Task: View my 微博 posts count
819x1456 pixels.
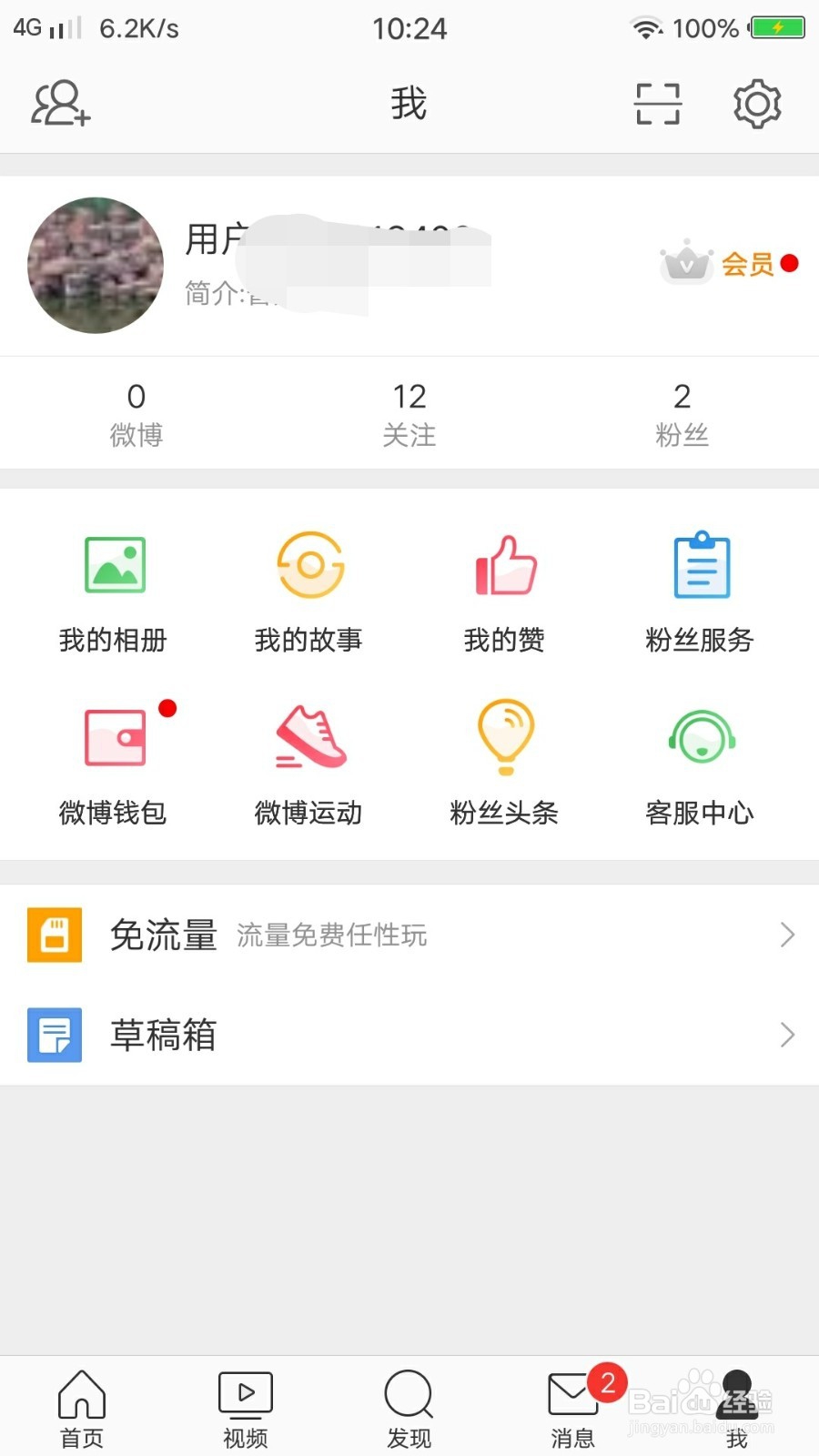Action: click(x=136, y=414)
